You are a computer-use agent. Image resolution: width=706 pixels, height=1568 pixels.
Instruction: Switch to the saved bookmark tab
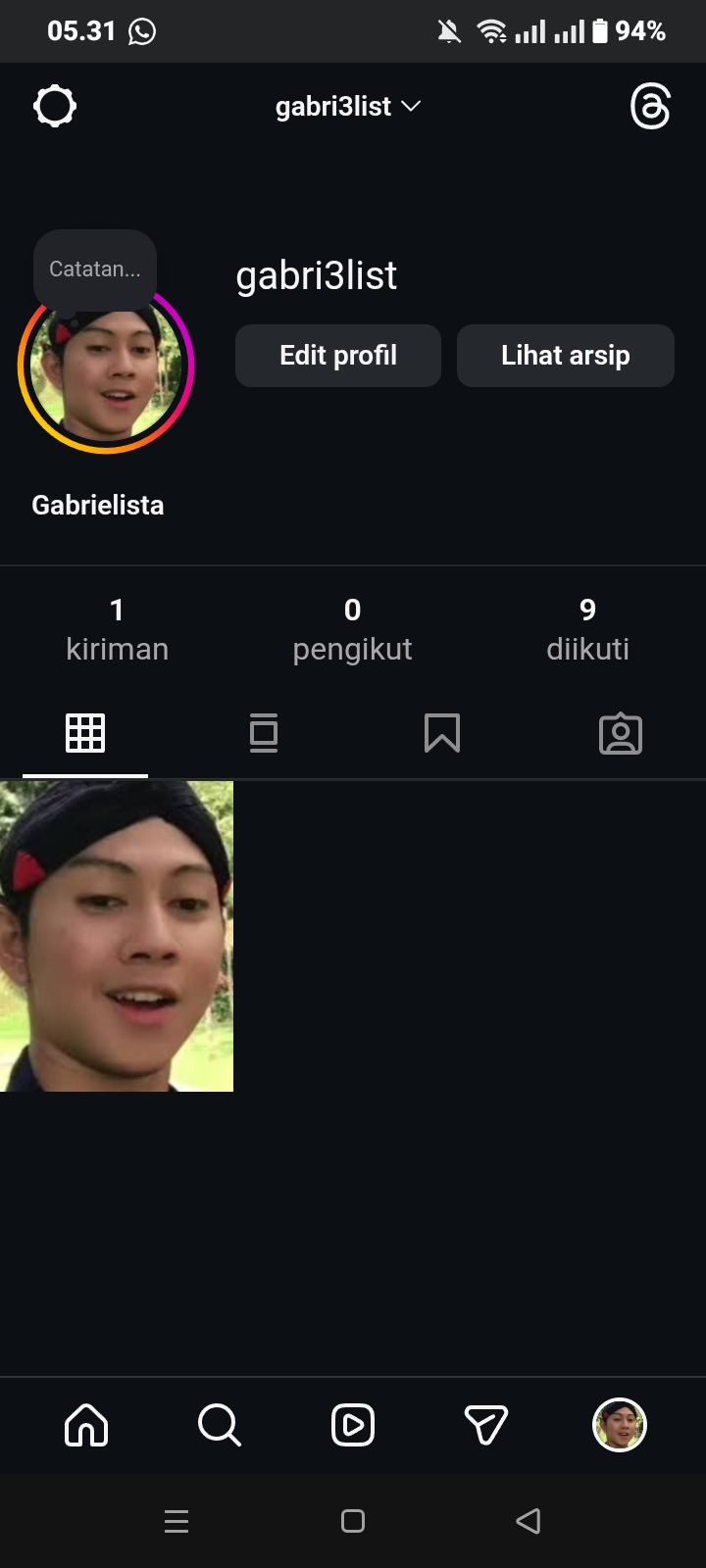click(442, 733)
